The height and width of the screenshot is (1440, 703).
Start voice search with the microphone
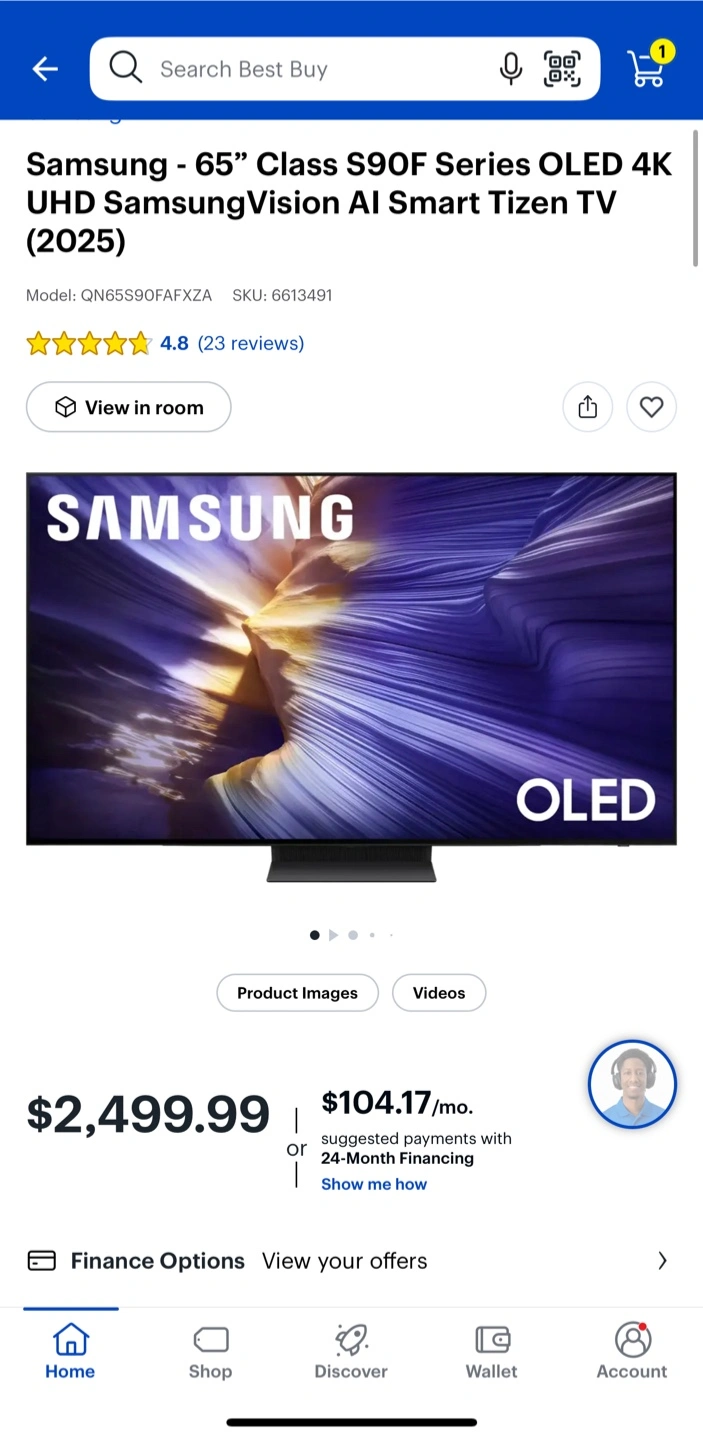[x=511, y=69]
